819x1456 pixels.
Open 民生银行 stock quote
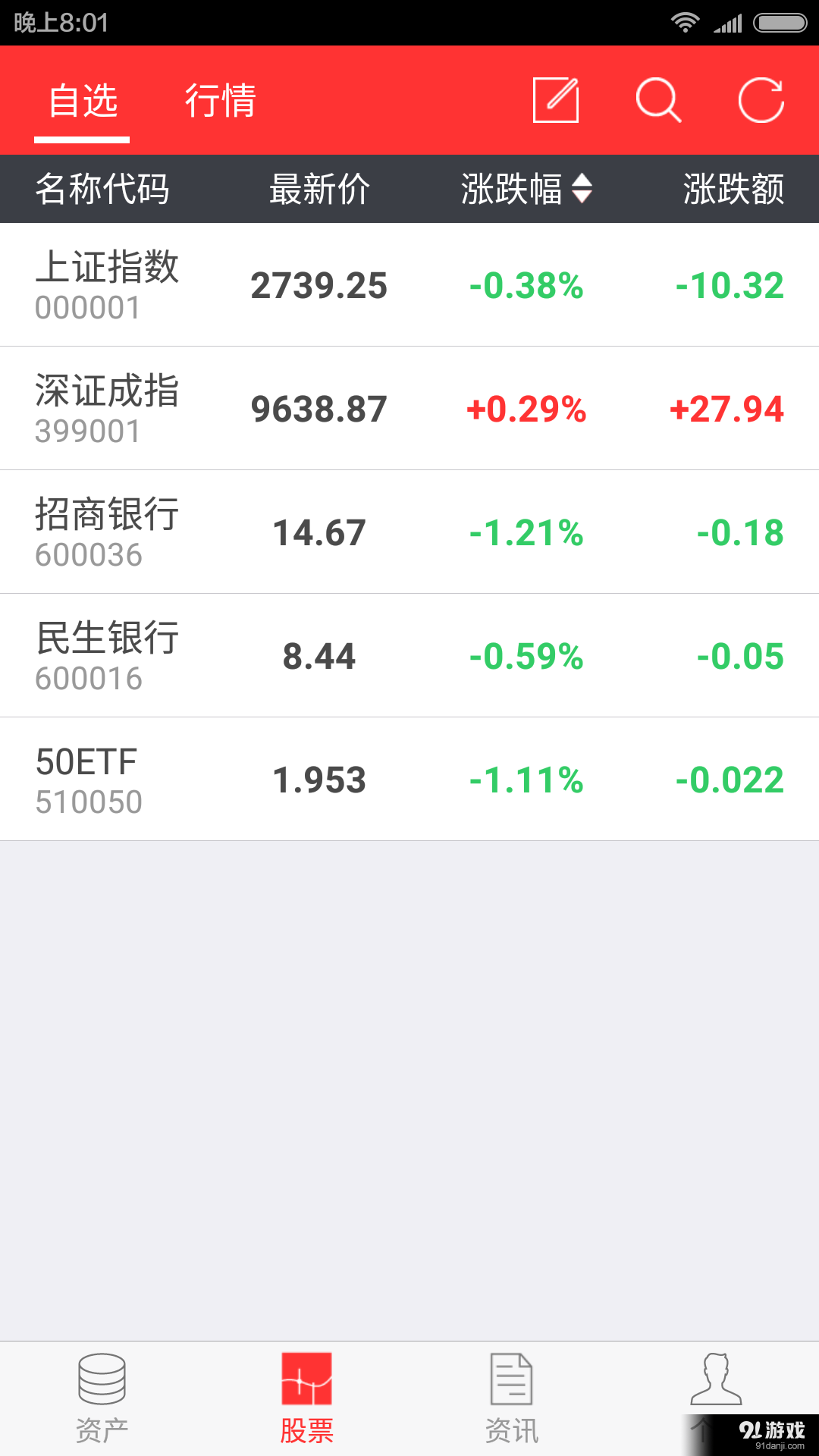409,654
